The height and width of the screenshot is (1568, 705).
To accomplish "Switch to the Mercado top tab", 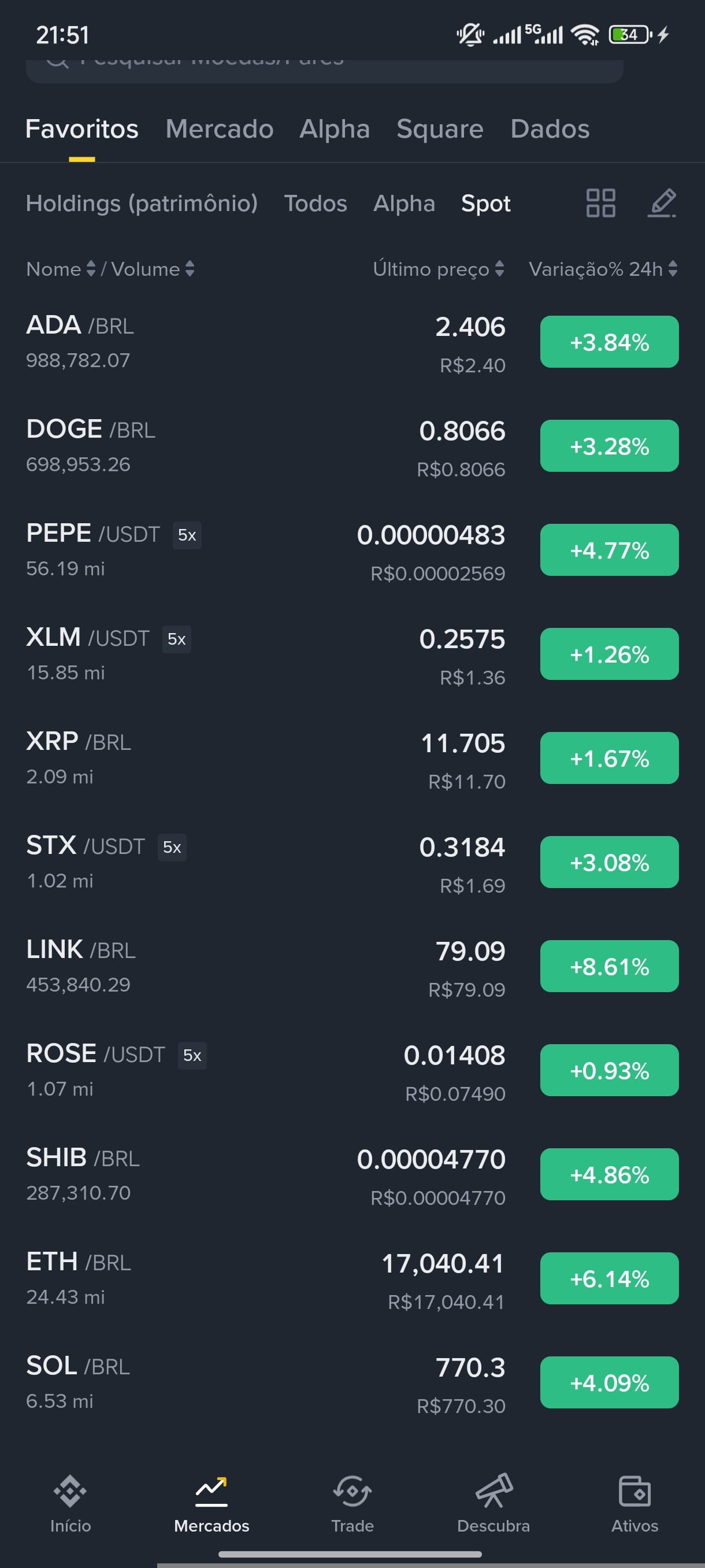I will (220, 129).
